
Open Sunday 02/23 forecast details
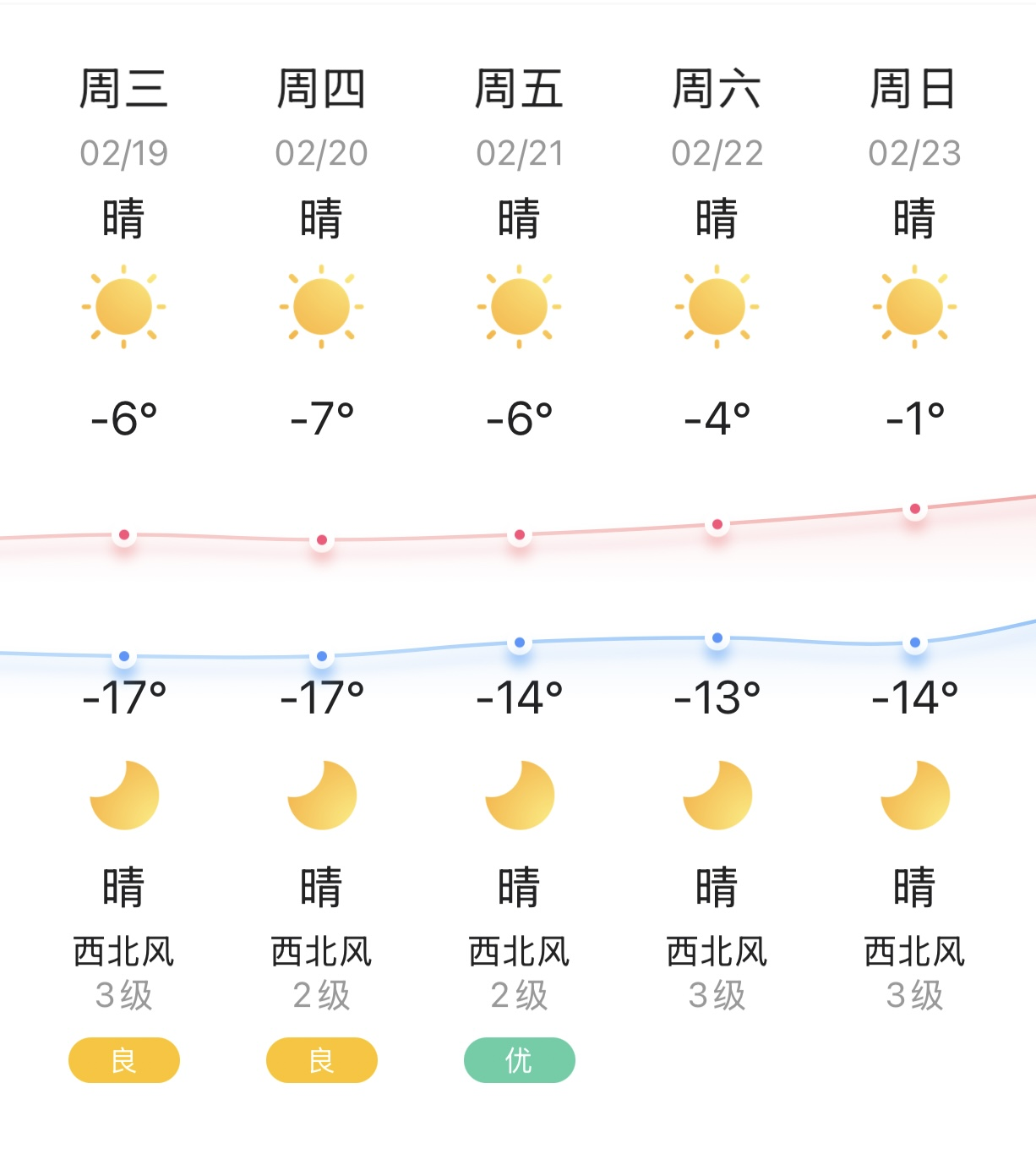click(914, 118)
